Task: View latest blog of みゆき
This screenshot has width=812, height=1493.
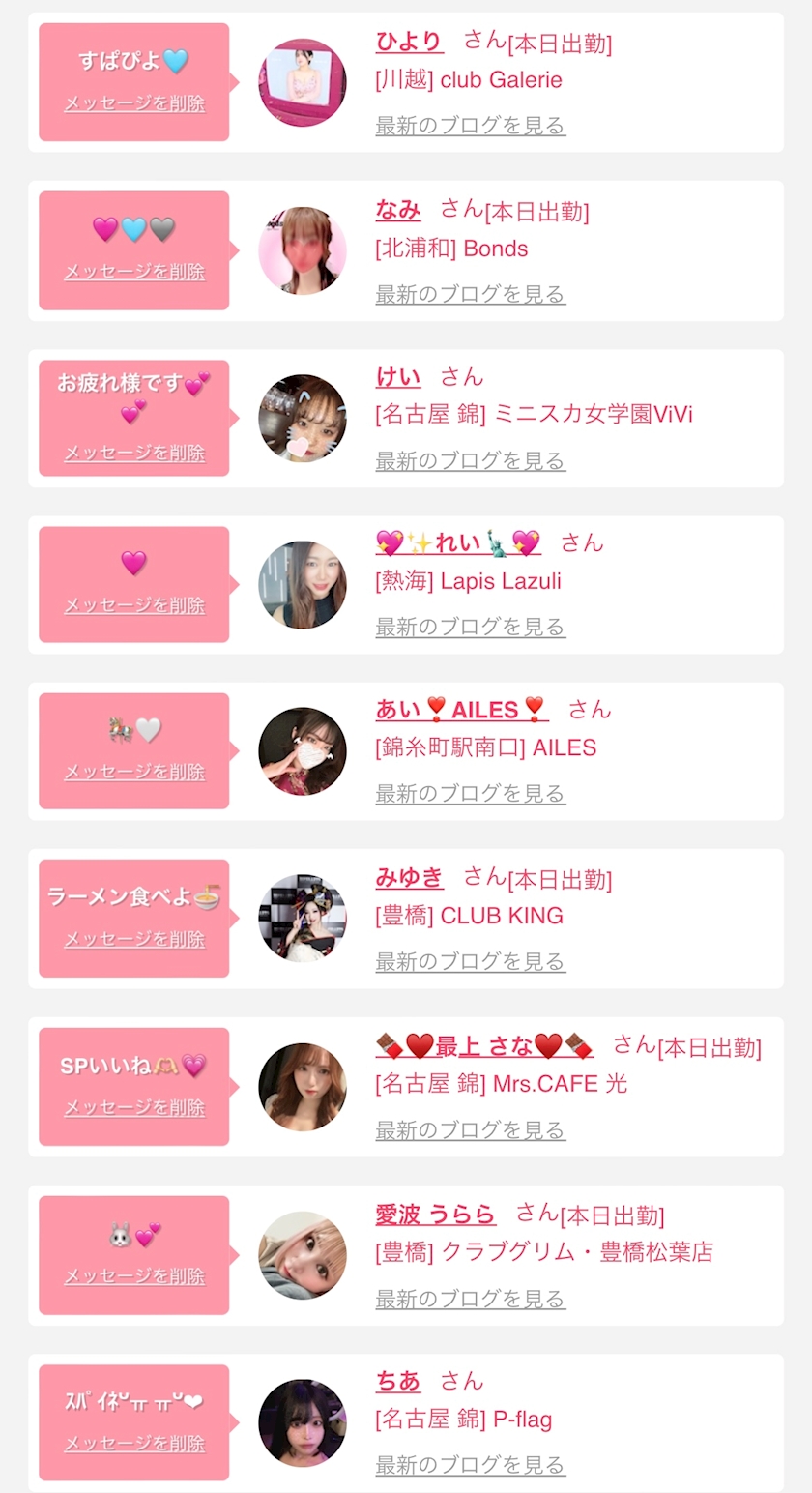Action: coord(470,961)
